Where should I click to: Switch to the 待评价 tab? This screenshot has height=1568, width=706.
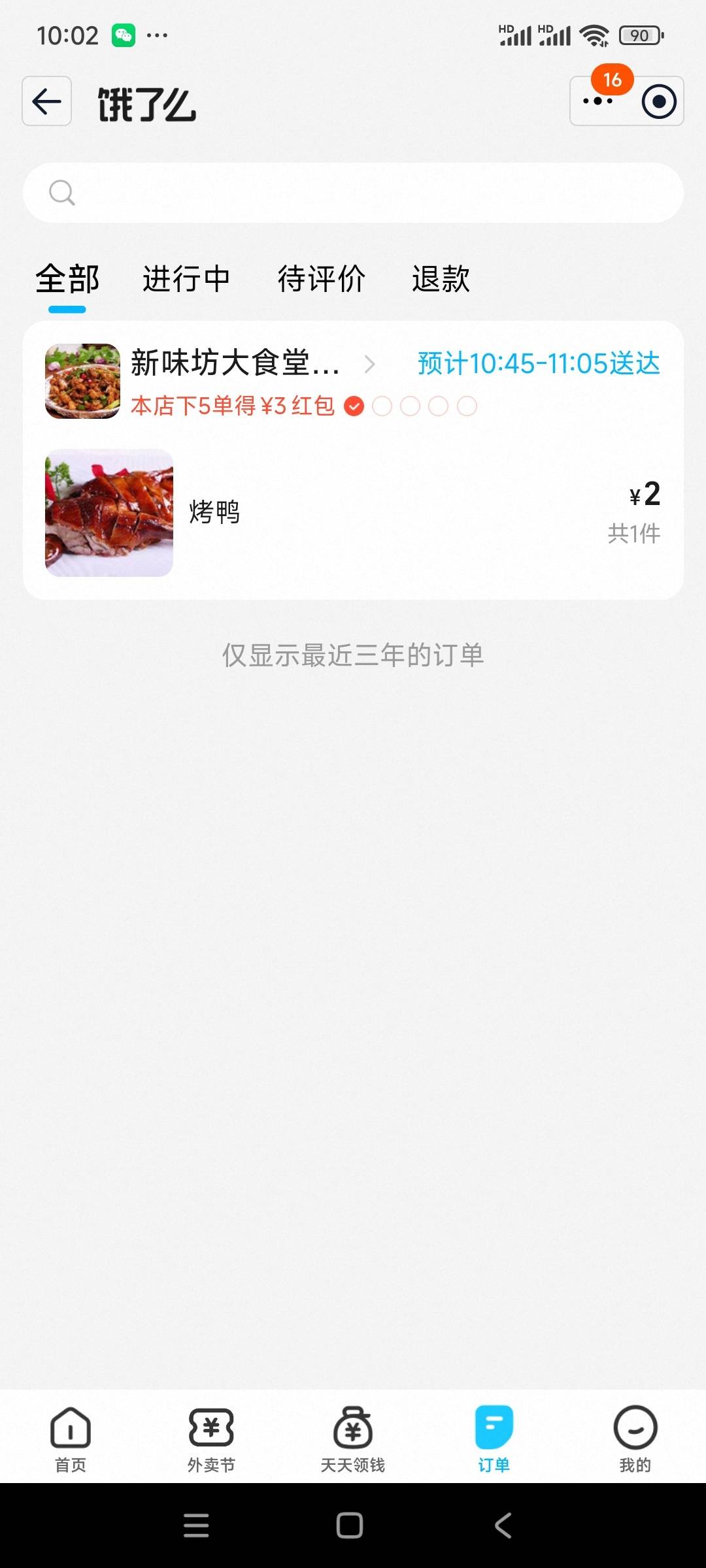(x=321, y=279)
